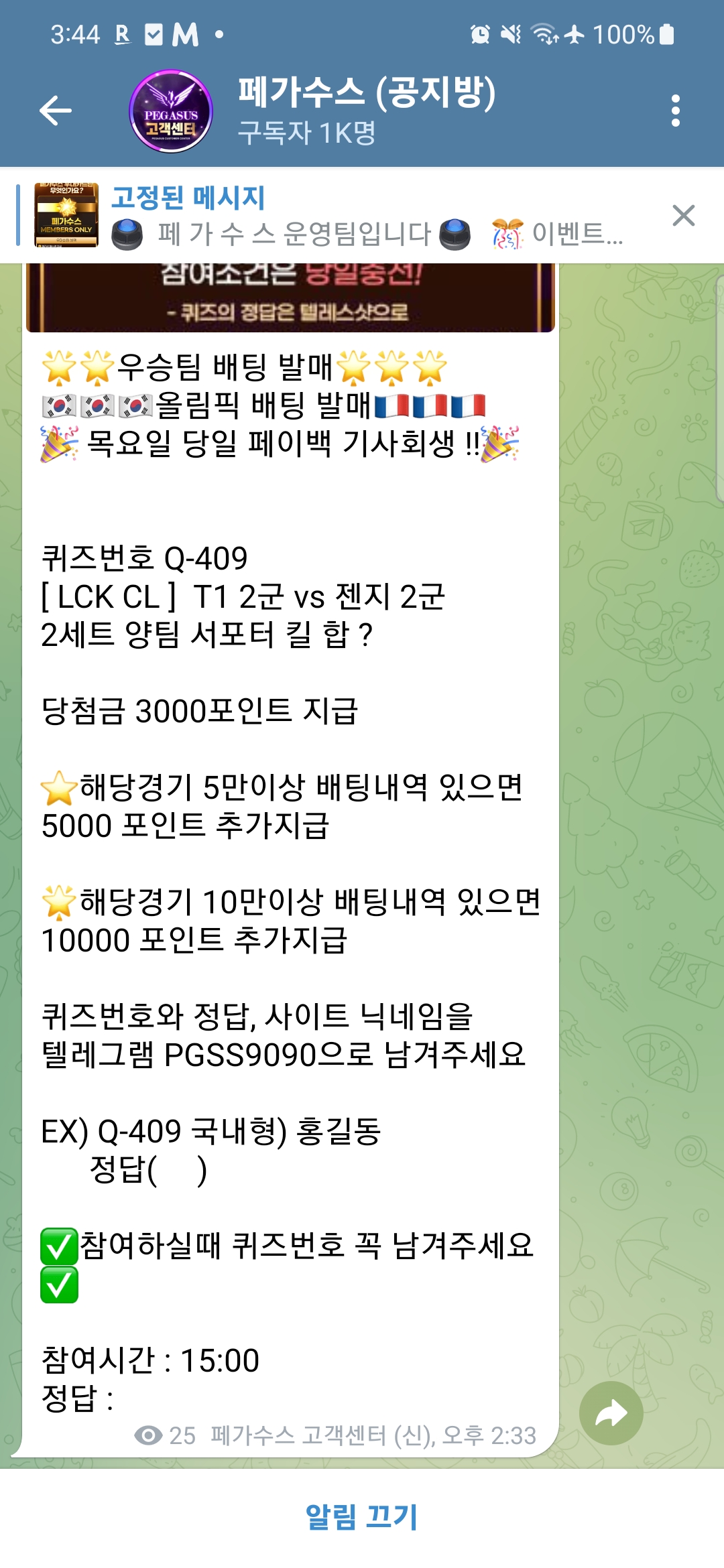
Task: Open the channel overflow menu
Action: pyautogui.click(x=675, y=111)
